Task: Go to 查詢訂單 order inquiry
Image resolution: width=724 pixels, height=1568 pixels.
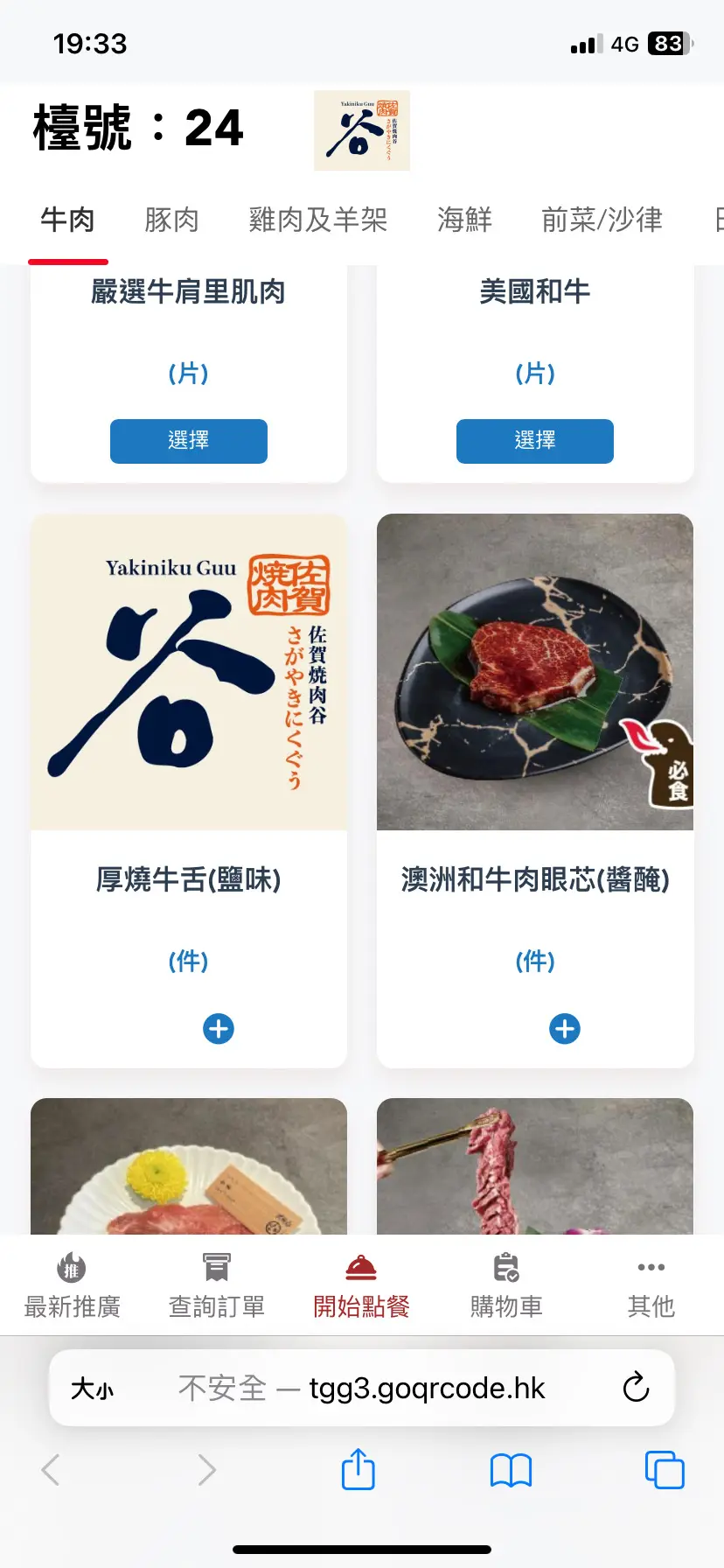Action: pos(217,1285)
